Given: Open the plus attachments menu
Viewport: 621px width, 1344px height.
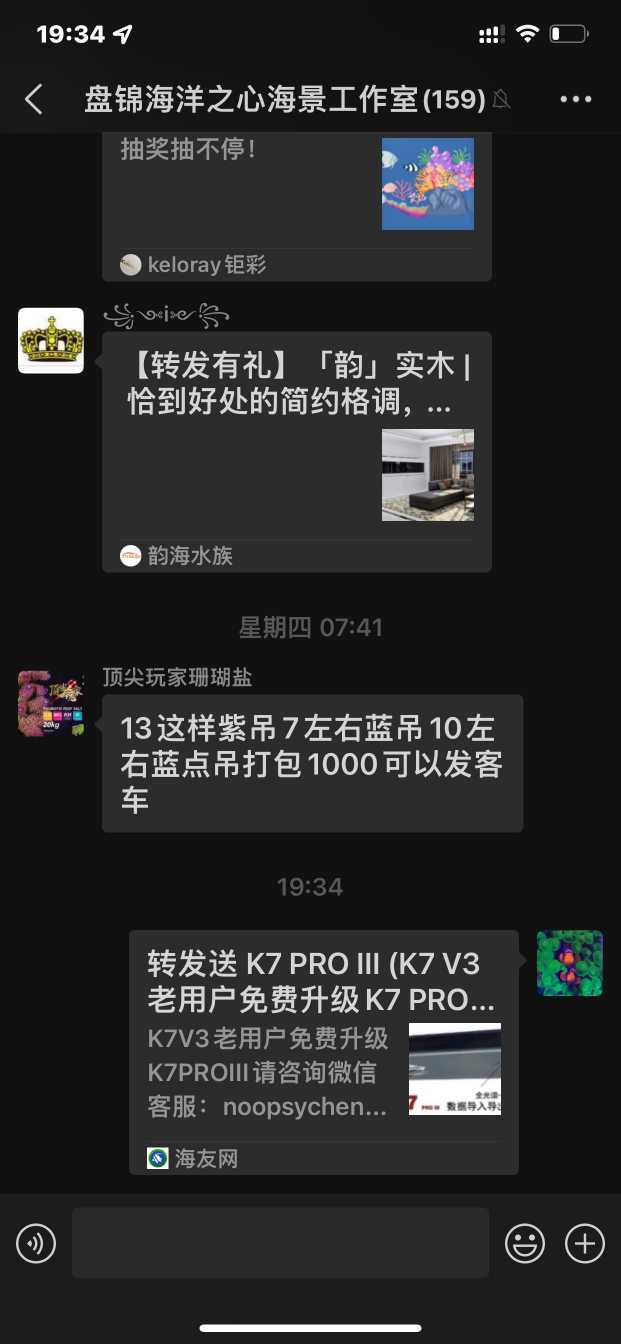Looking at the screenshot, I should pyautogui.click(x=585, y=1244).
